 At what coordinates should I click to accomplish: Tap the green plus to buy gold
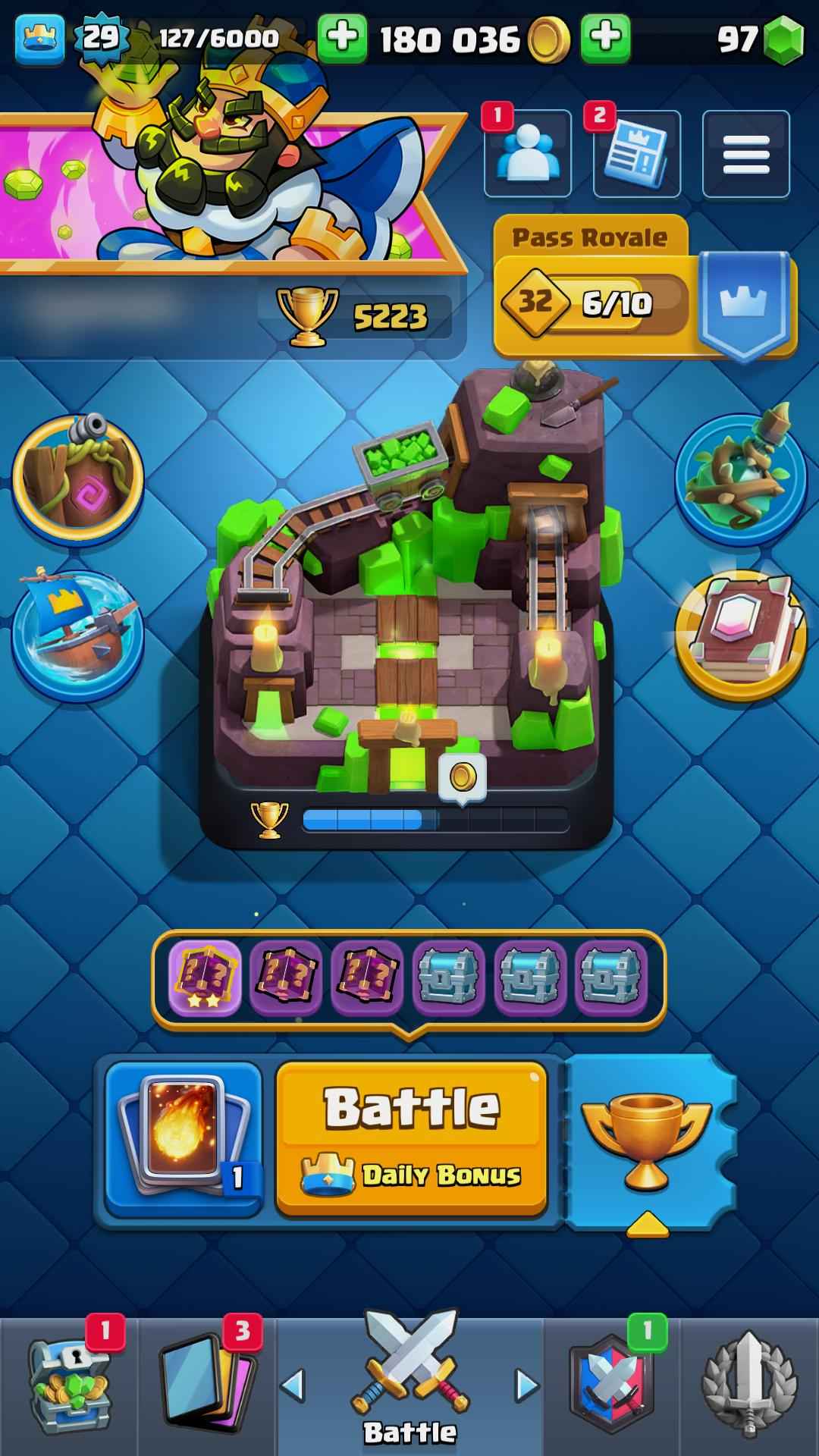pyautogui.click(x=342, y=38)
